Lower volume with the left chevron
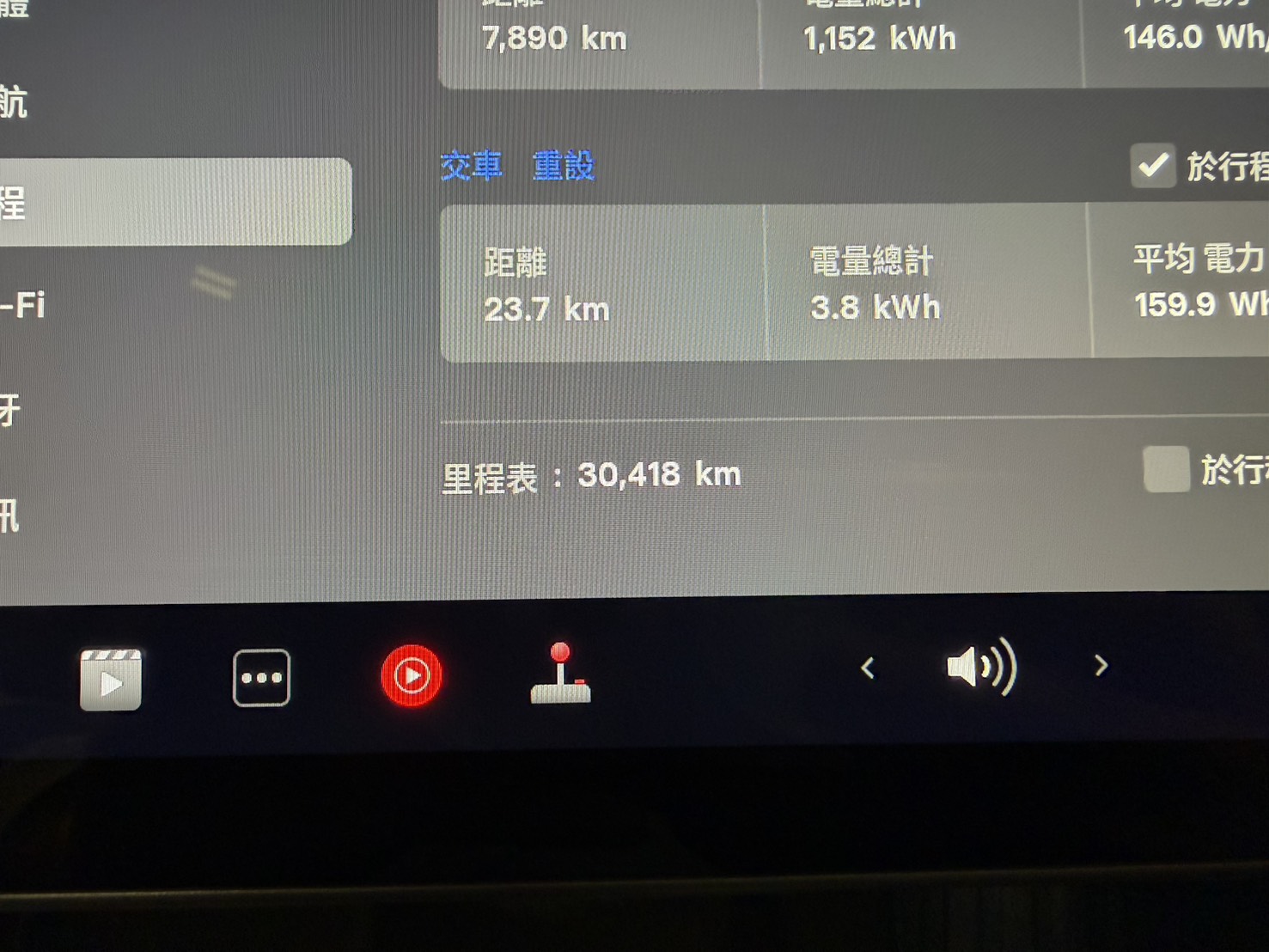Viewport: 1269px width, 952px height. pos(868,668)
